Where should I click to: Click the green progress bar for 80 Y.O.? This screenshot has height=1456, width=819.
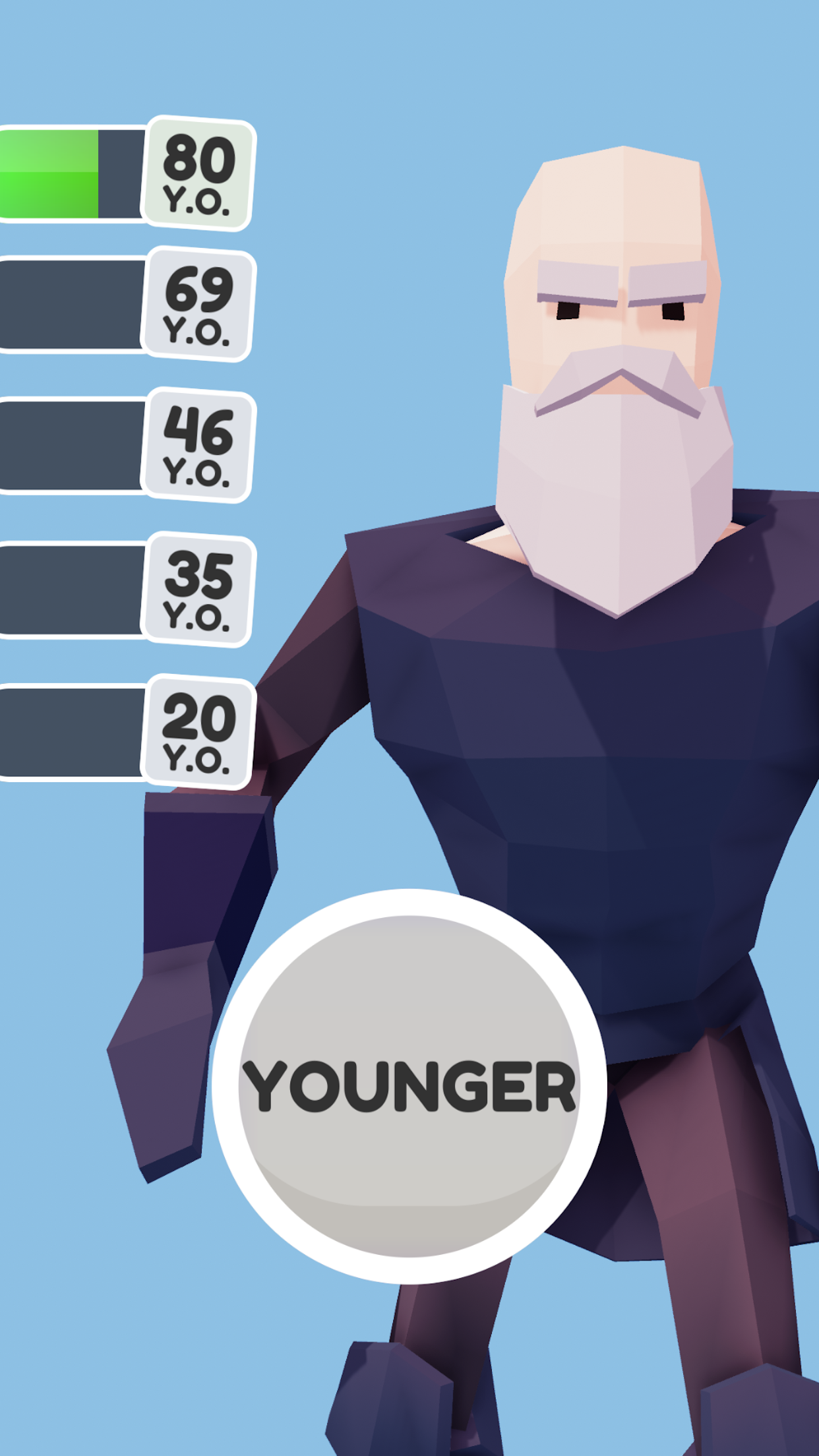49,173
